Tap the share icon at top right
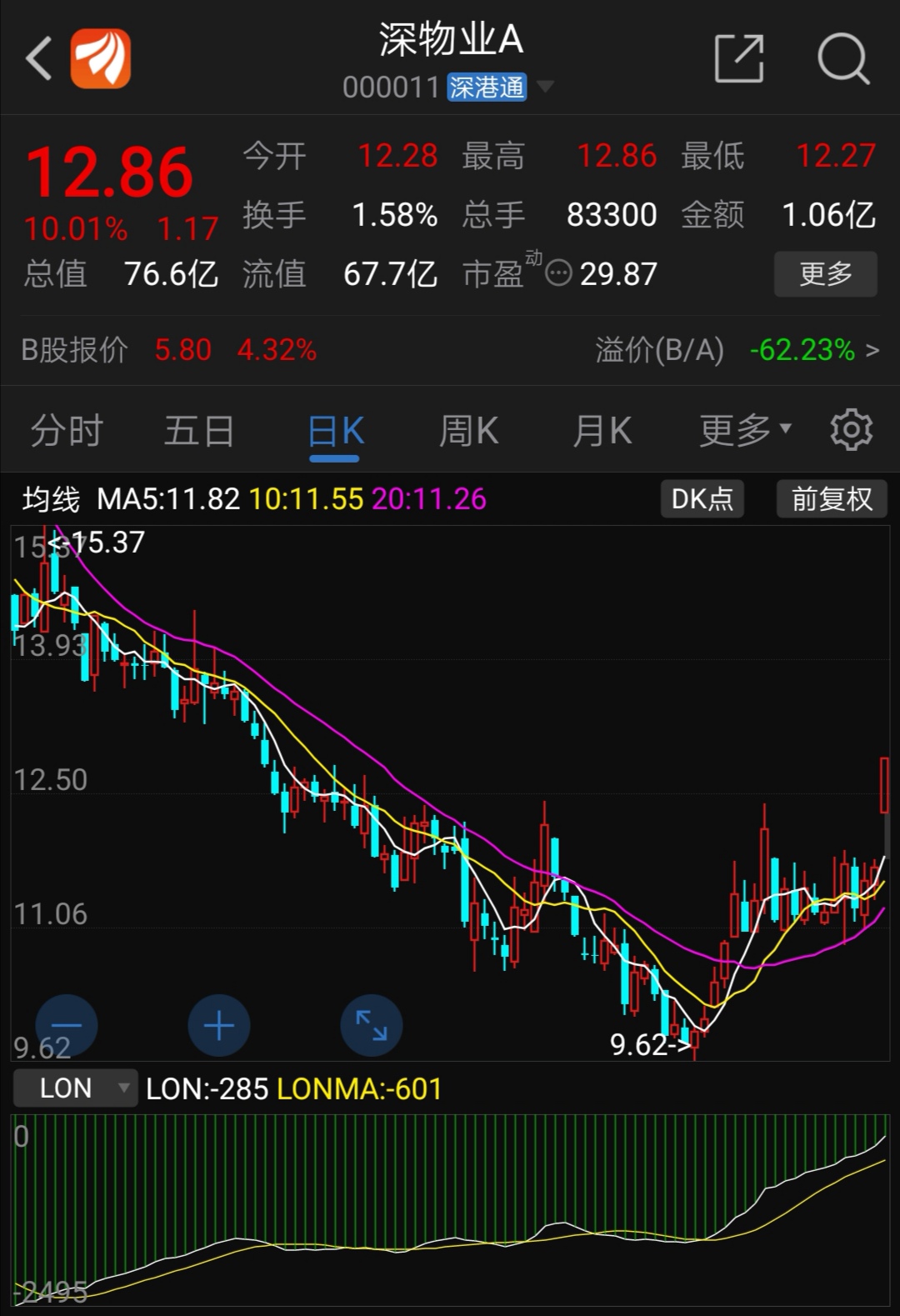 740,58
